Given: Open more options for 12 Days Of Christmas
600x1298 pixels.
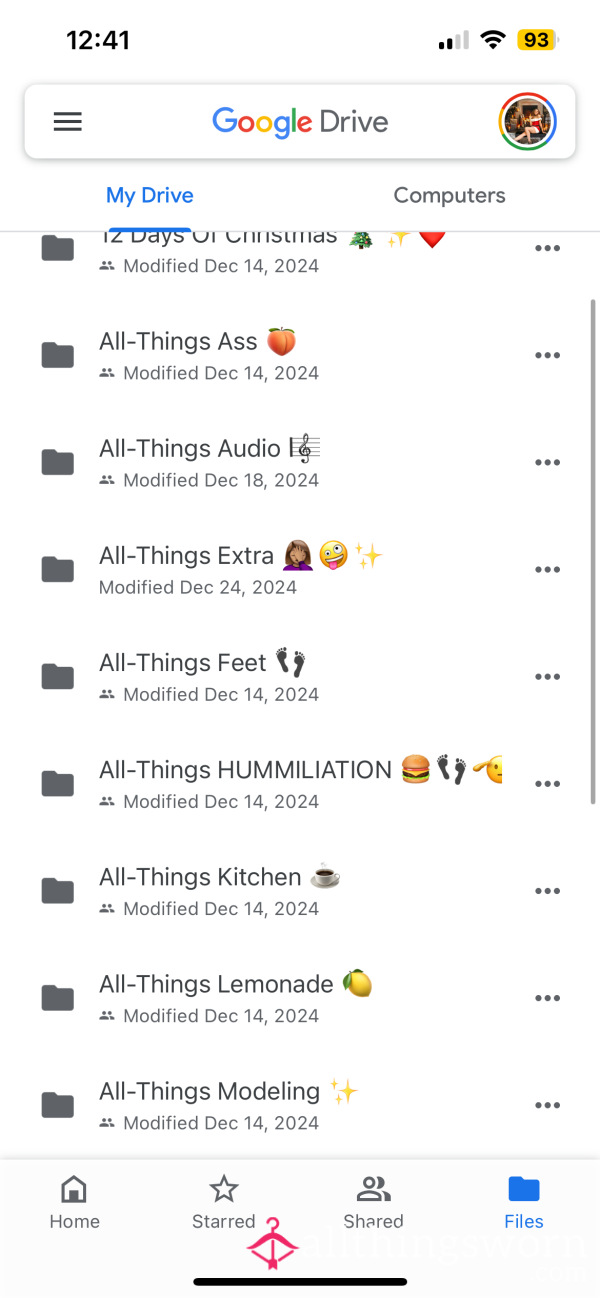Looking at the screenshot, I should (547, 248).
